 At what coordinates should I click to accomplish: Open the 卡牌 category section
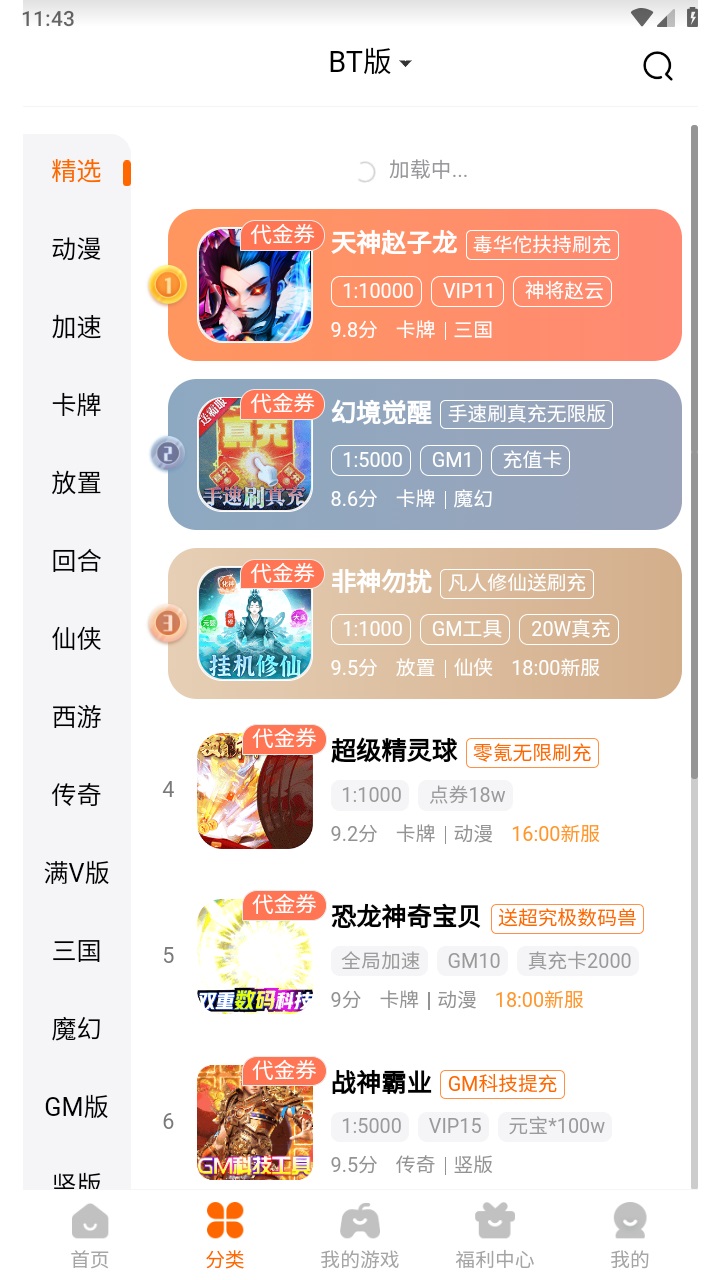coord(76,404)
